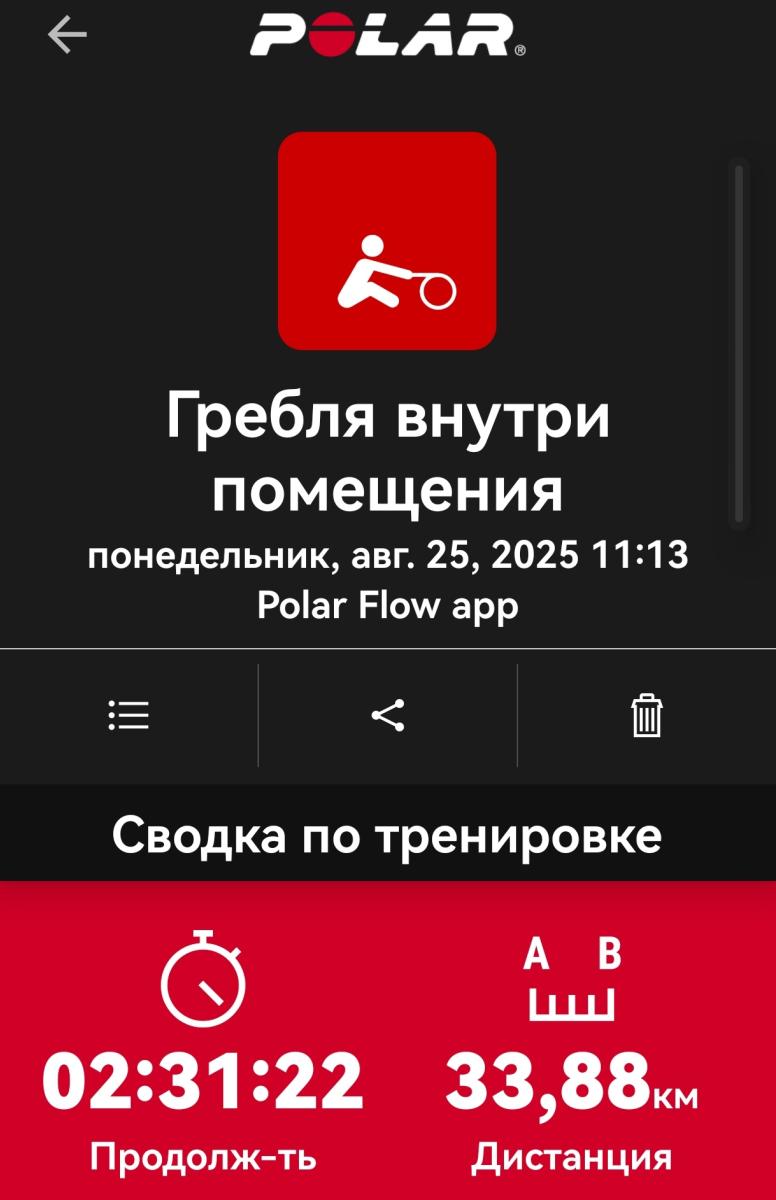This screenshot has width=776, height=1200.
Task: Delete this training with the trash icon
Action: 647,716
